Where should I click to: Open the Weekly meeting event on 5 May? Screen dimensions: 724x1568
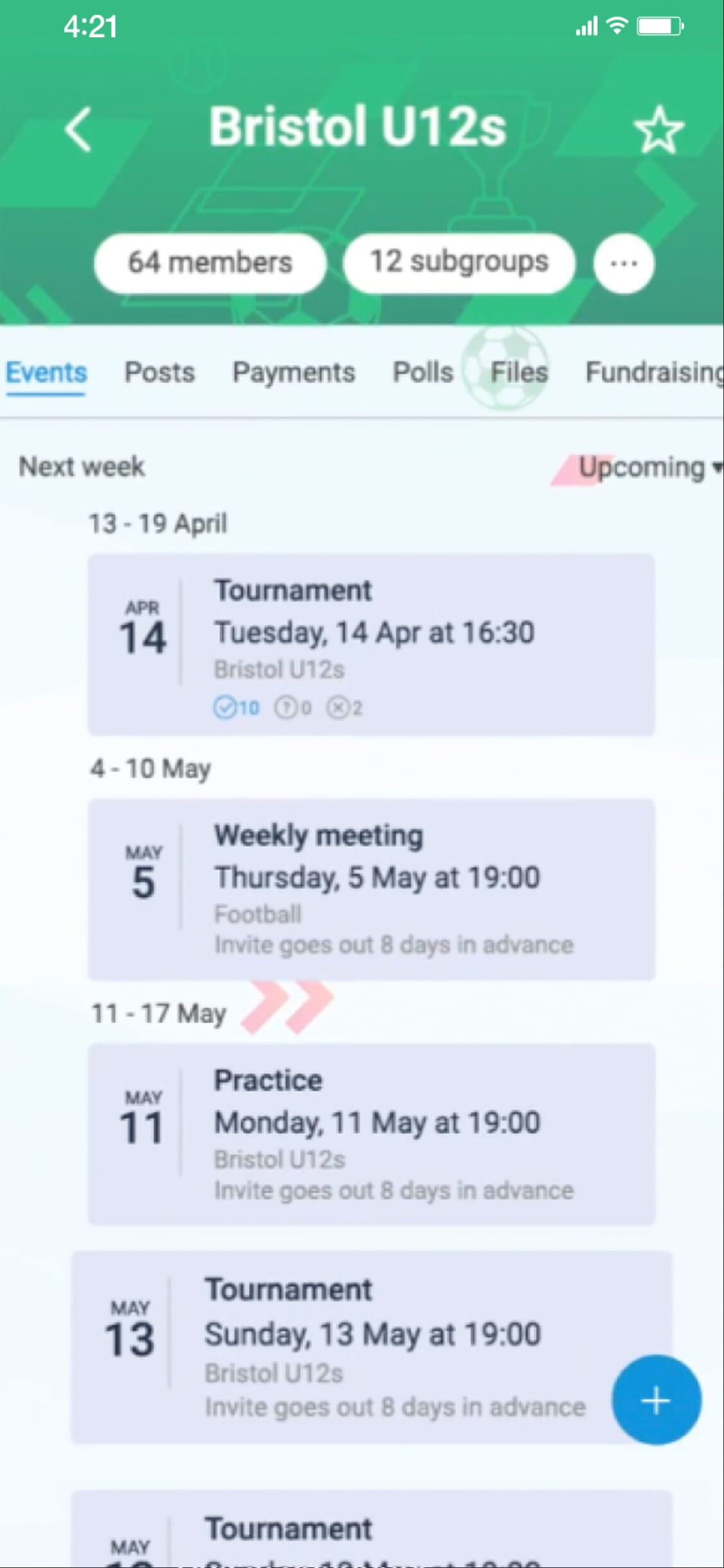(371, 889)
